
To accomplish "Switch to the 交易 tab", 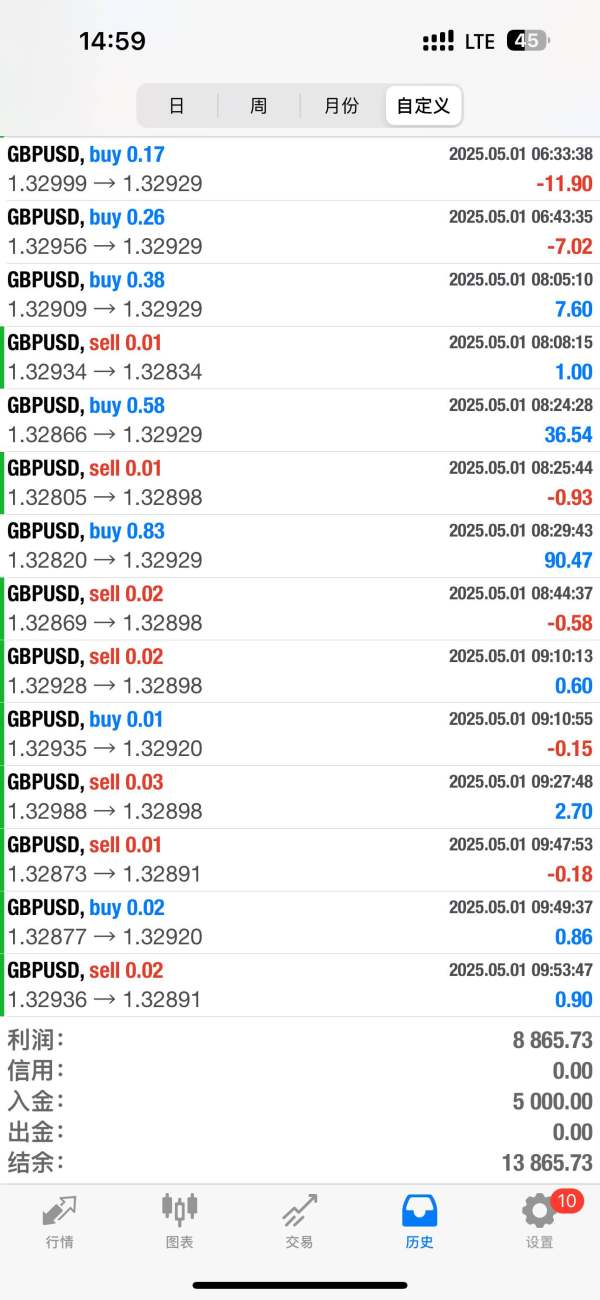I will 299,1221.
